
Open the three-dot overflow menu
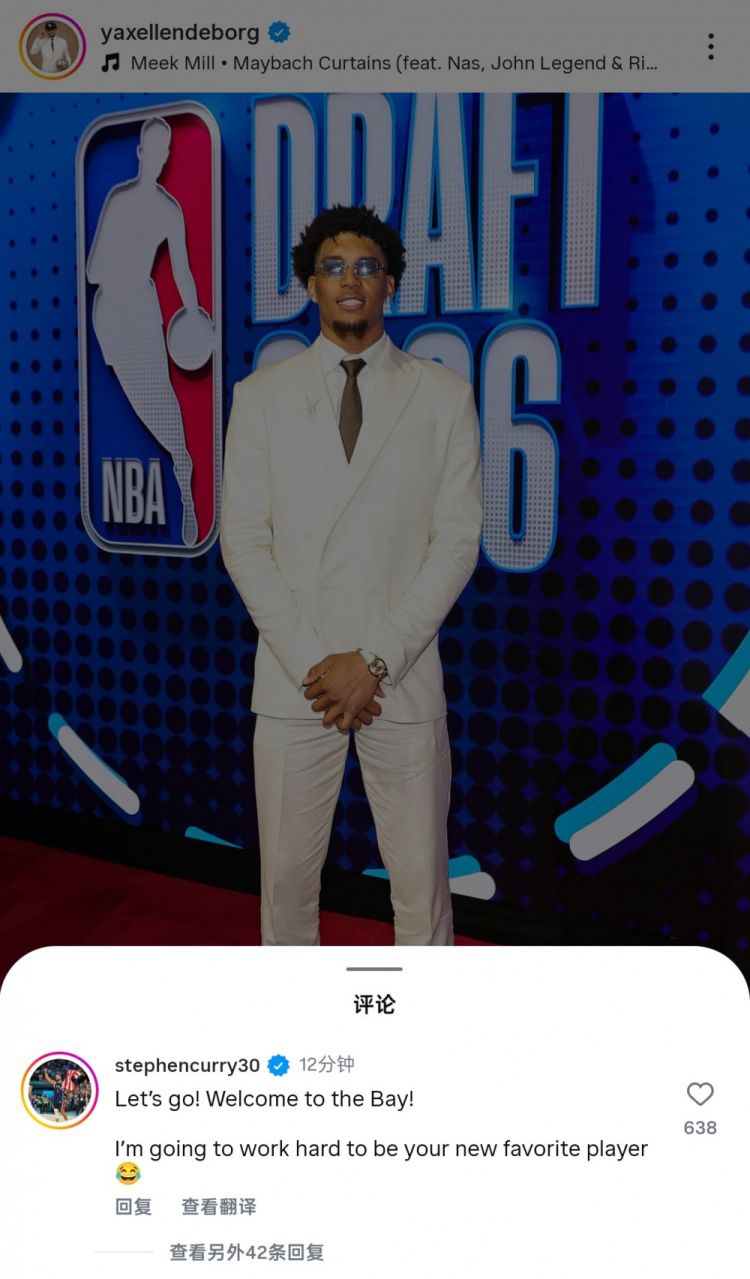coord(710,47)
